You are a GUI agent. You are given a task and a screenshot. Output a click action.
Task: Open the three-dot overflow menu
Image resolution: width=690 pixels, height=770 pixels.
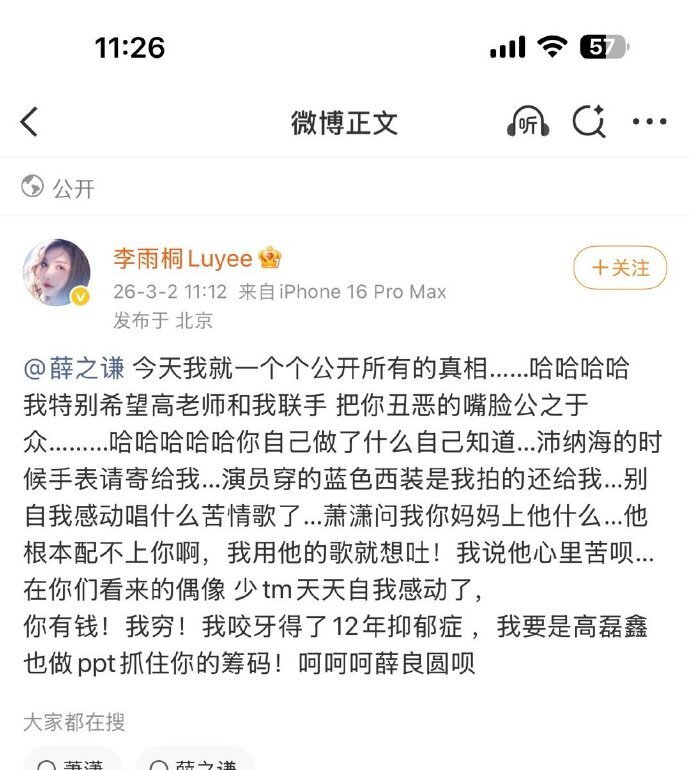click(x=649, y=122)
